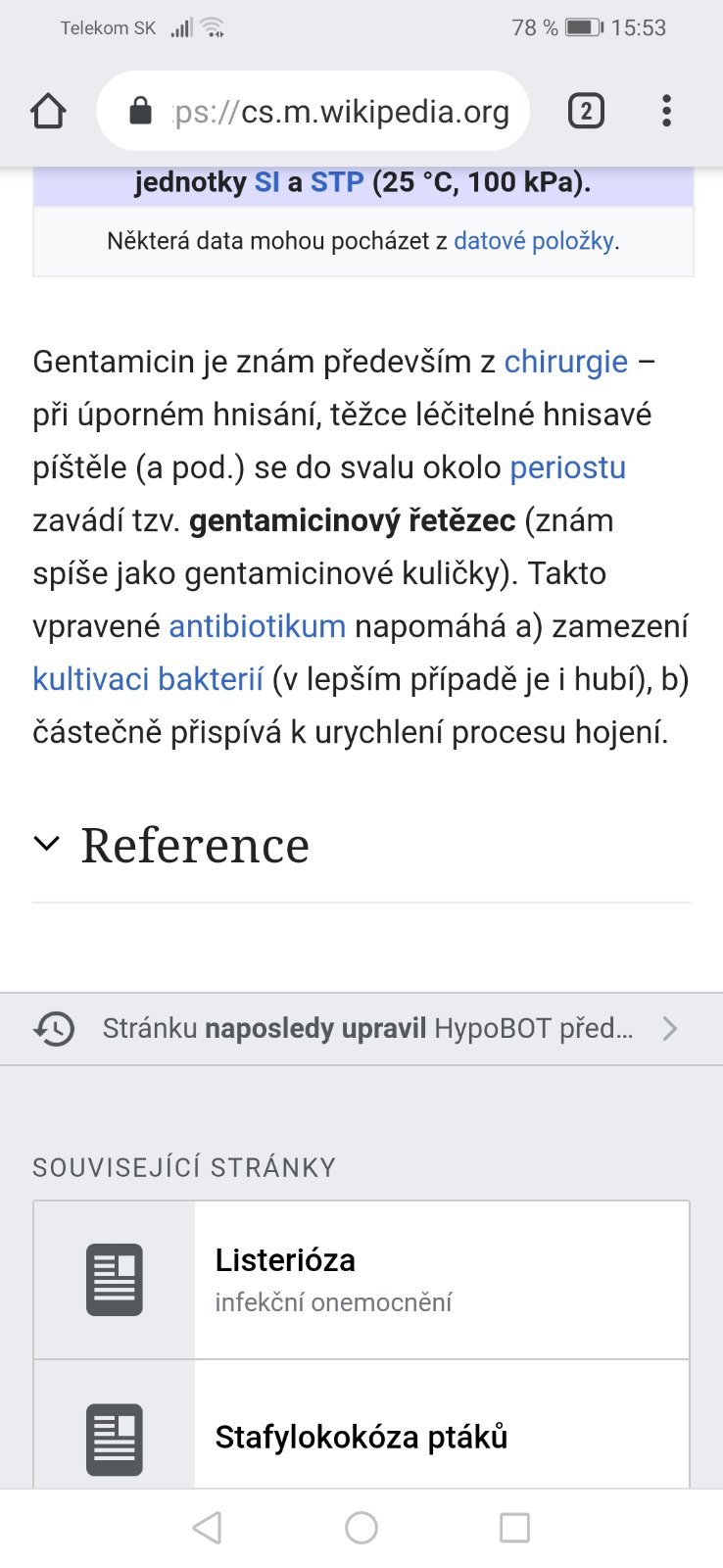
Task: Open the browser overflow menu
Action: [666, 111]
